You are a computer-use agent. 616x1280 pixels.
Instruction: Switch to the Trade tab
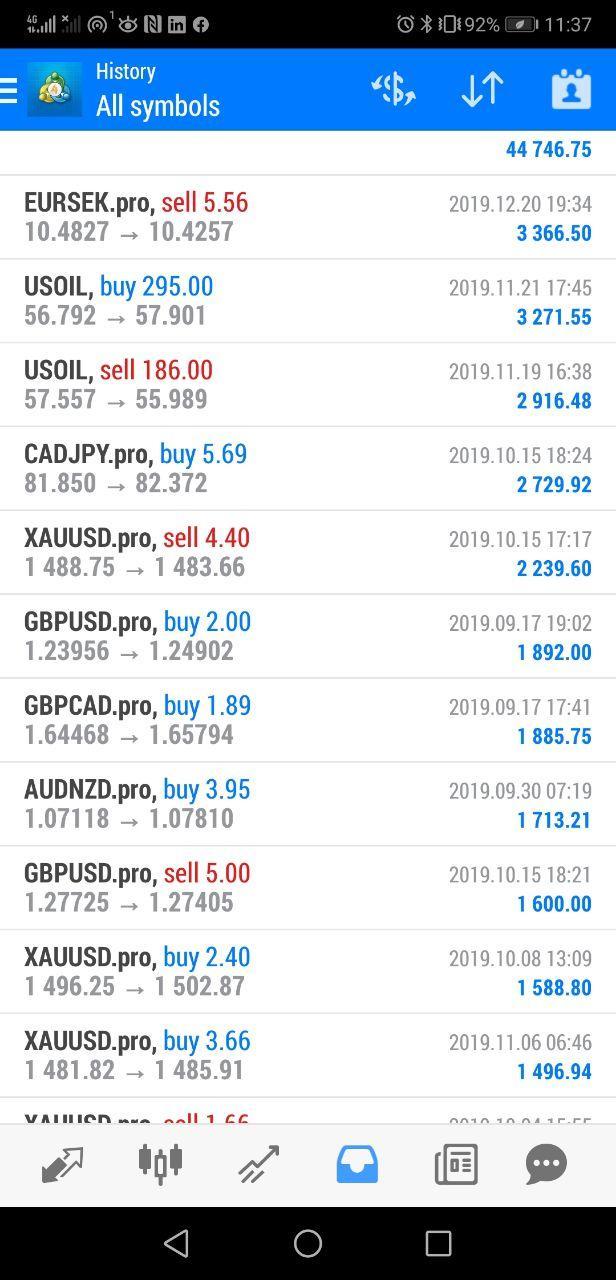pyautogui.click(x=258, y=1165)
